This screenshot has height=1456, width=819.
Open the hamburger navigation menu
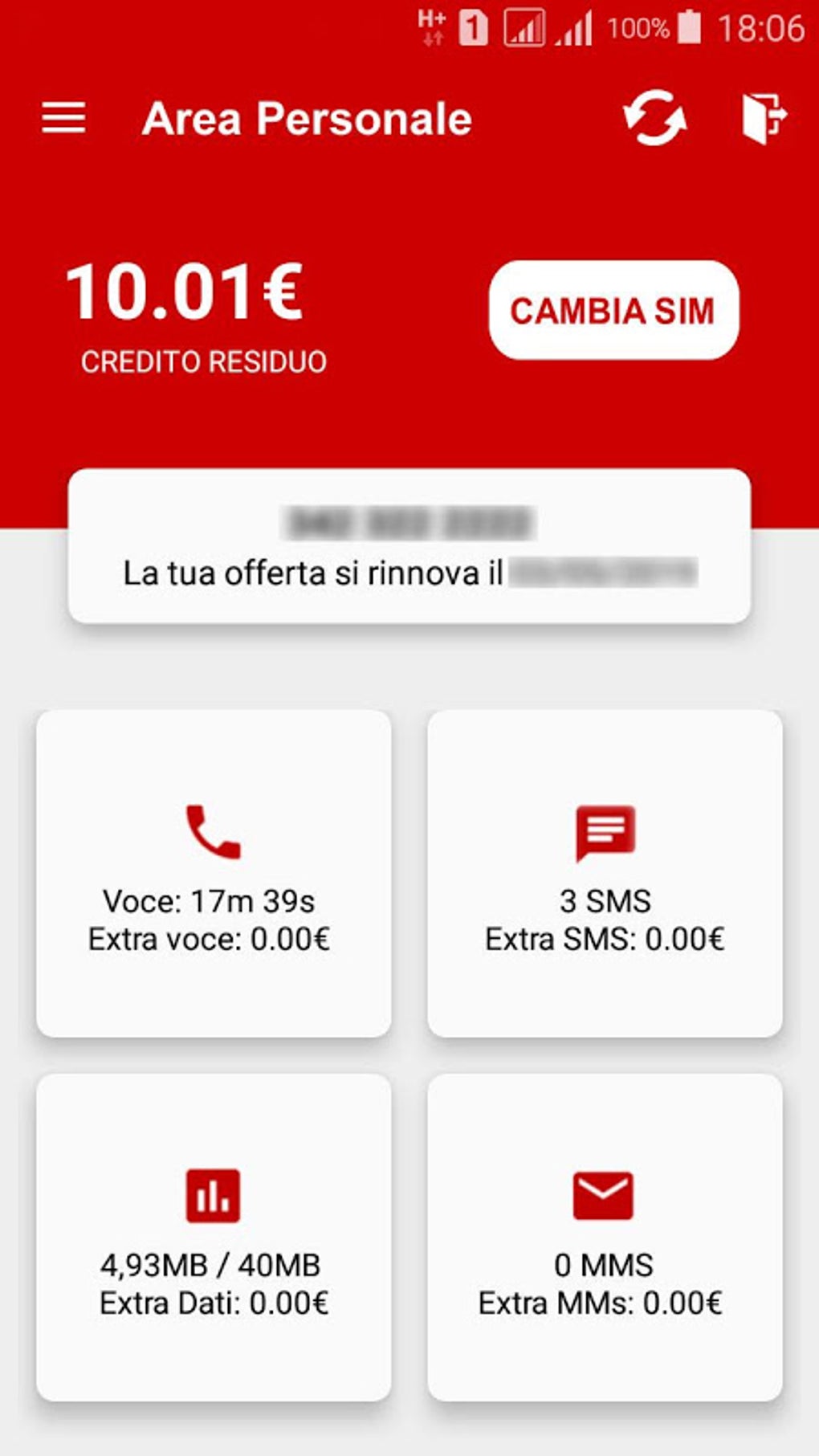(x=63, y=118)
